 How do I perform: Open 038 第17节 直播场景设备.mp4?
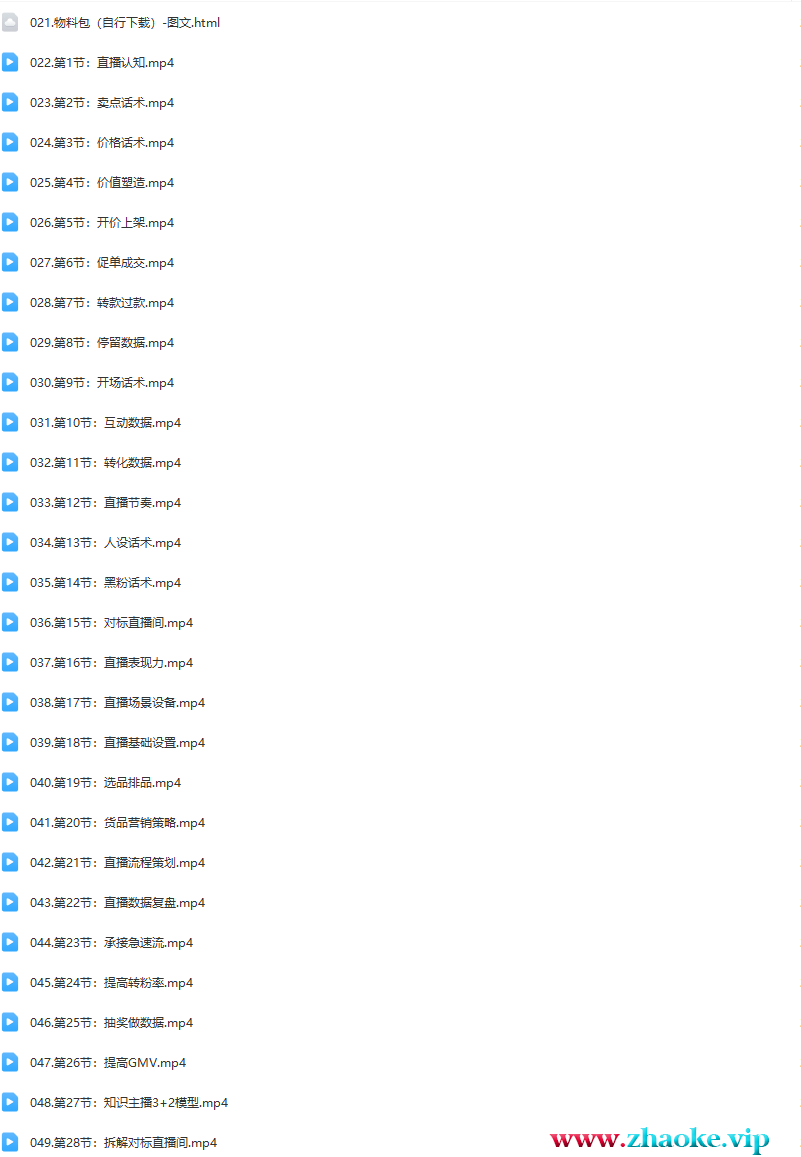[x=117, y=702]
